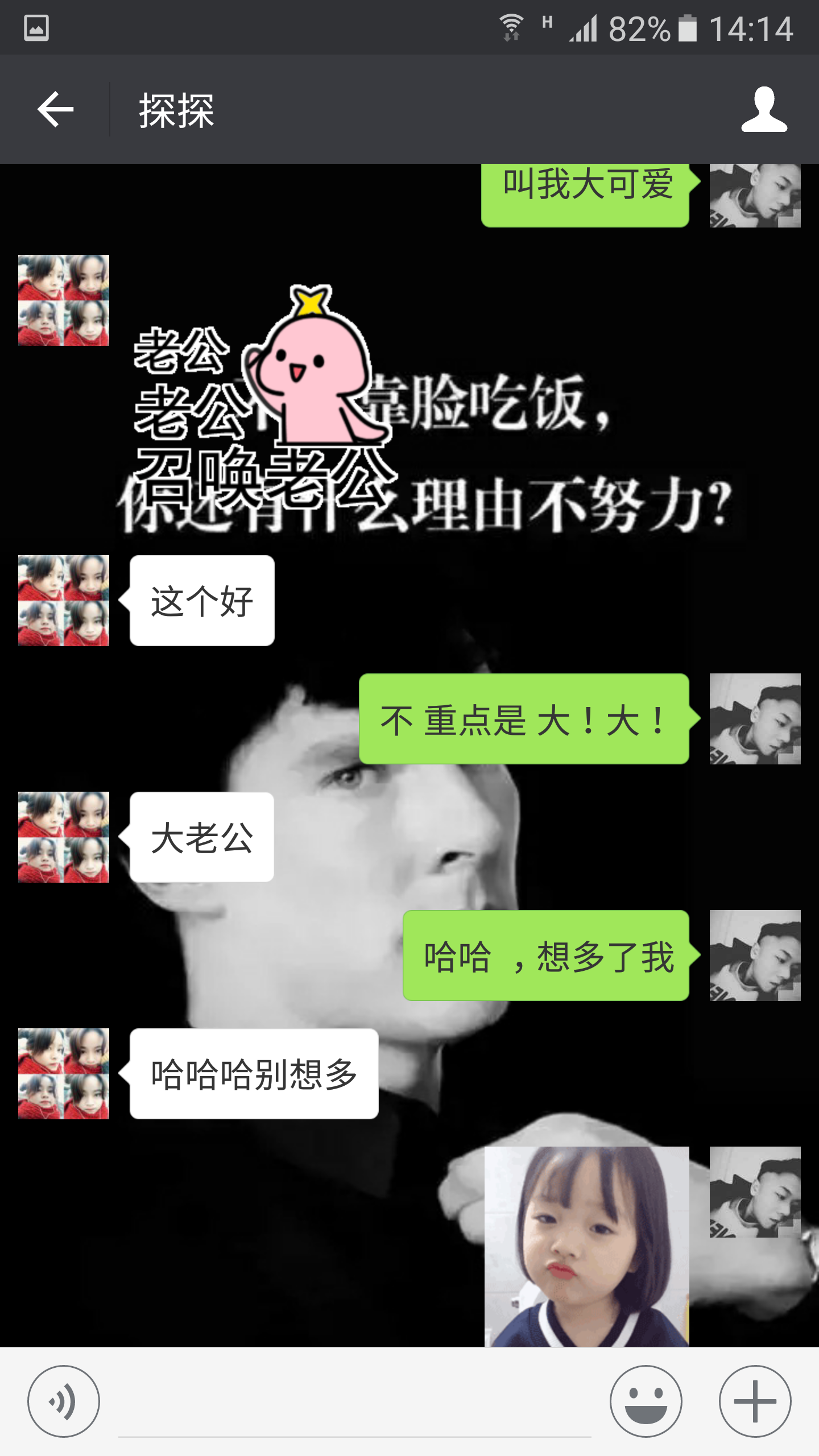Open the plus attachments menu
The height and width of the screenshot is (1456, 819).
[x=755, y=1401]
